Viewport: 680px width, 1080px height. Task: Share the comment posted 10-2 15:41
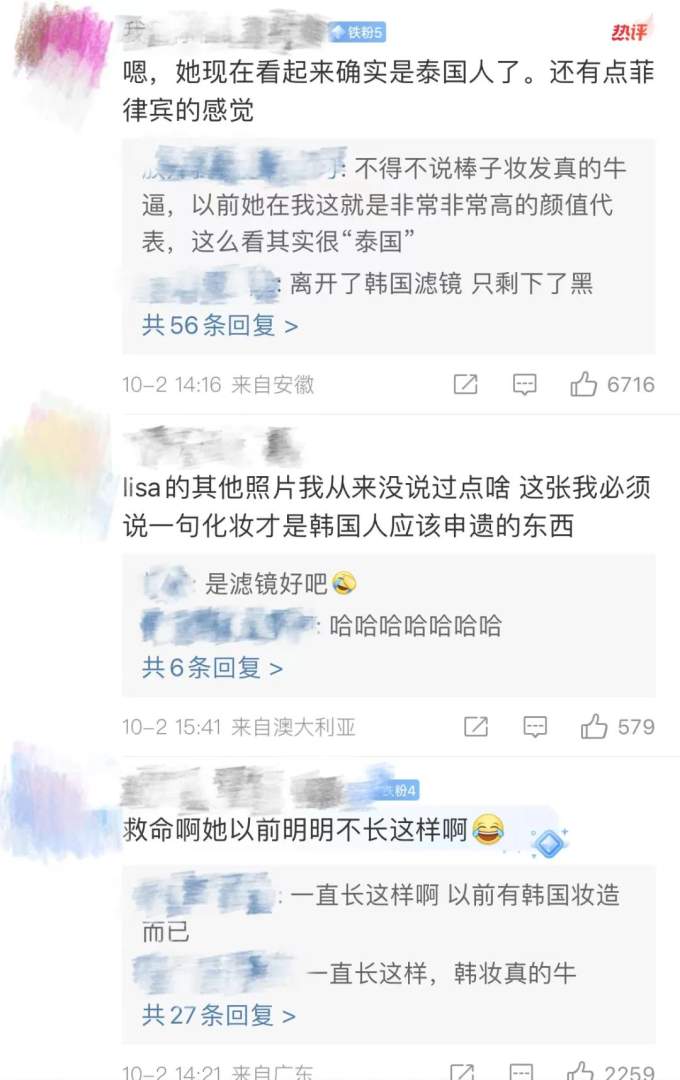(476, 726)
